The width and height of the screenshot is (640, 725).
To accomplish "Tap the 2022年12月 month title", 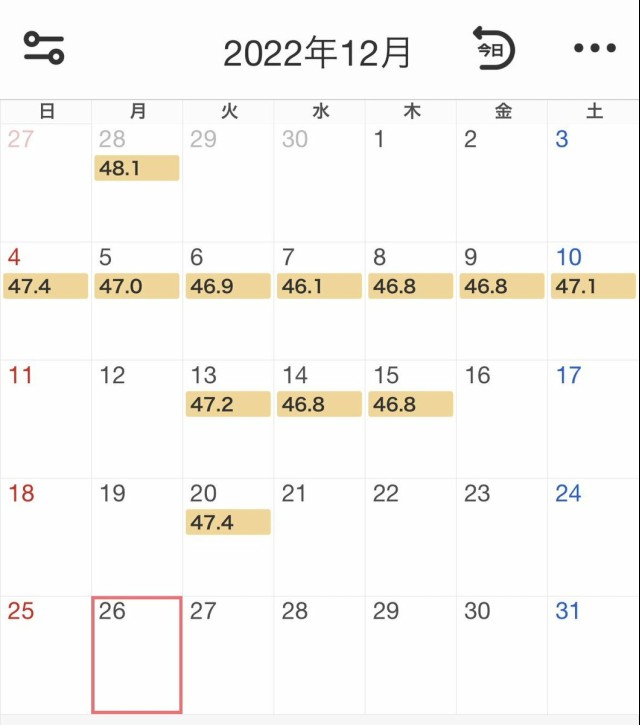I will (317, 52).
